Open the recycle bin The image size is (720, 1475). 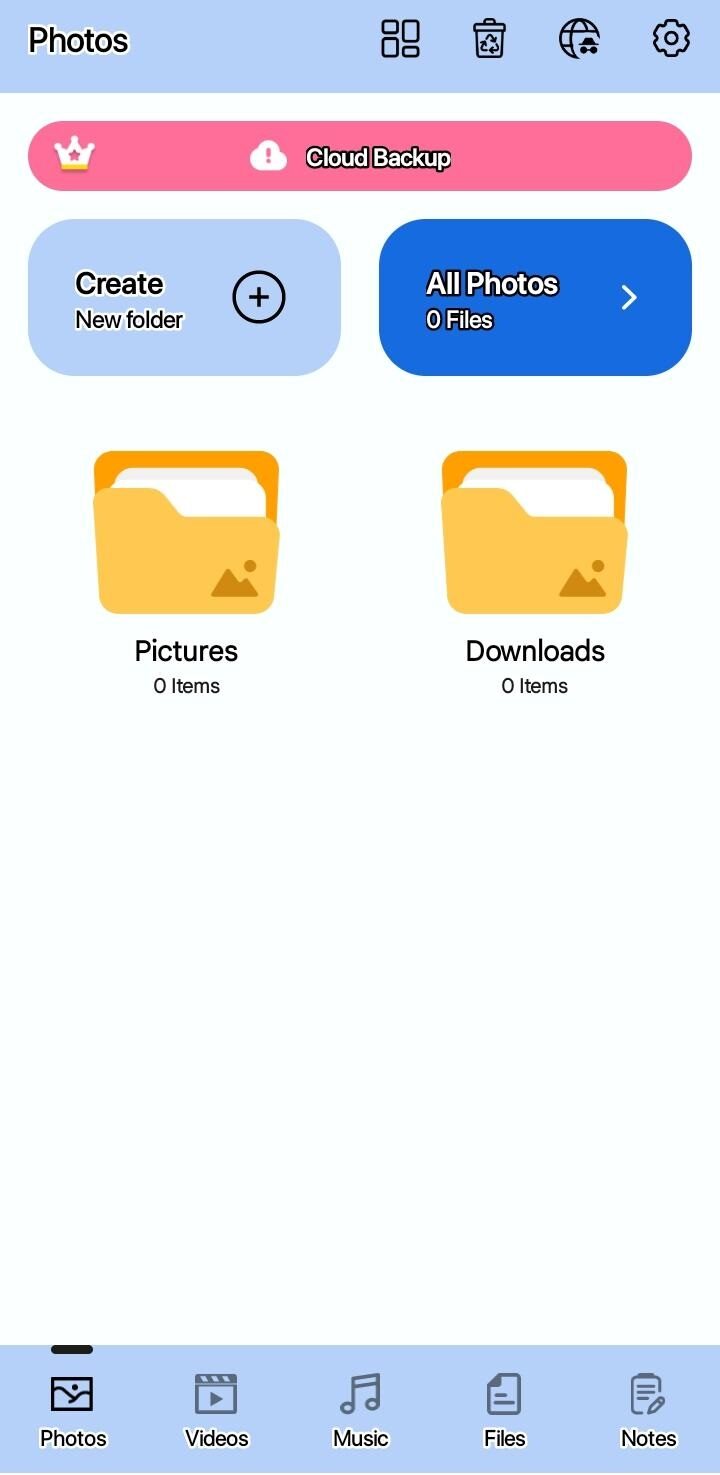[489, 39]
